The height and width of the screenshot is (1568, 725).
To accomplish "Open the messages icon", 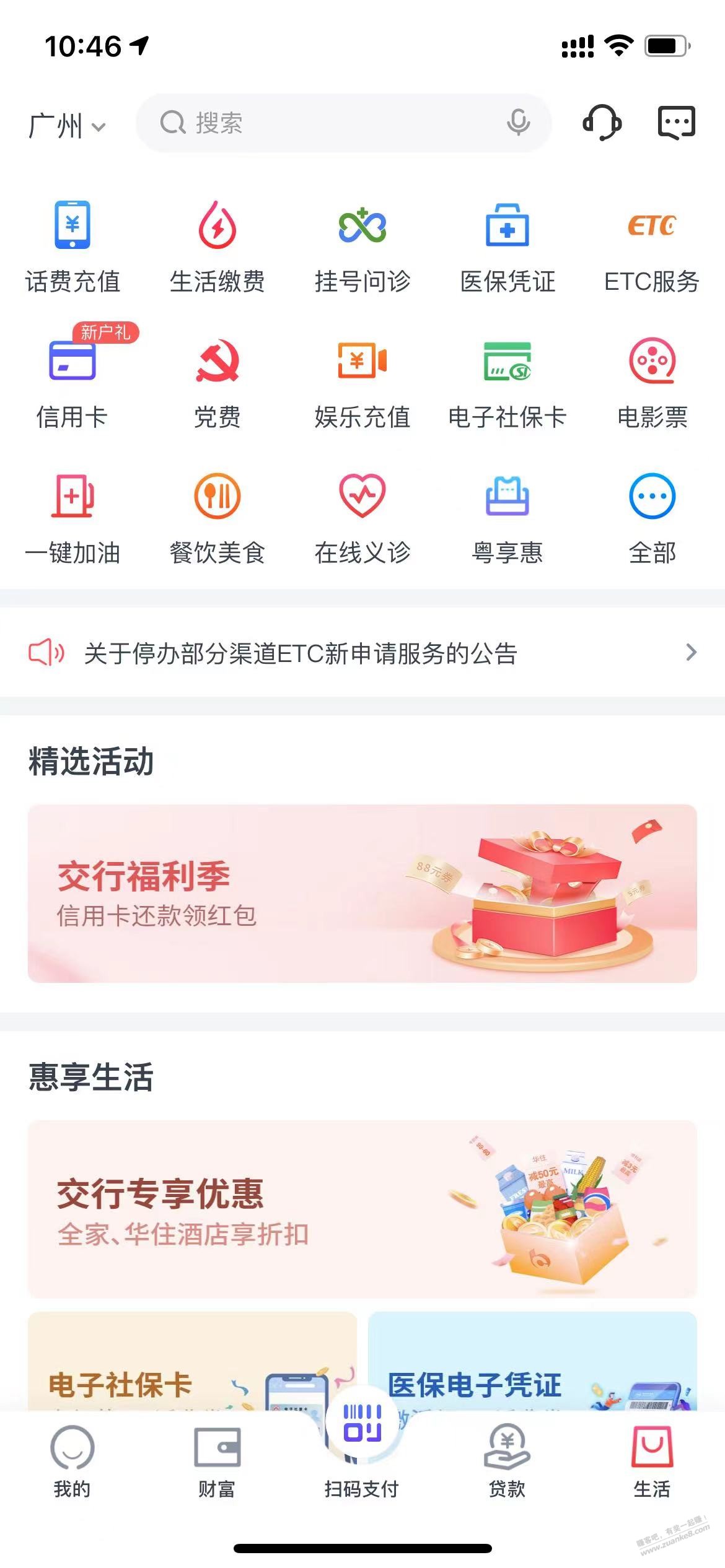I will 676,123.
